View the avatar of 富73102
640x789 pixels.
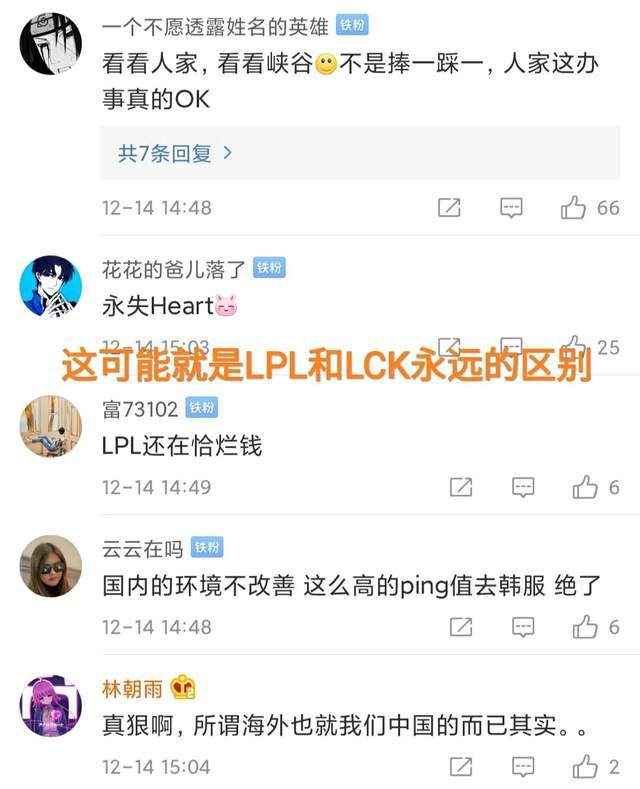[51, 427]
